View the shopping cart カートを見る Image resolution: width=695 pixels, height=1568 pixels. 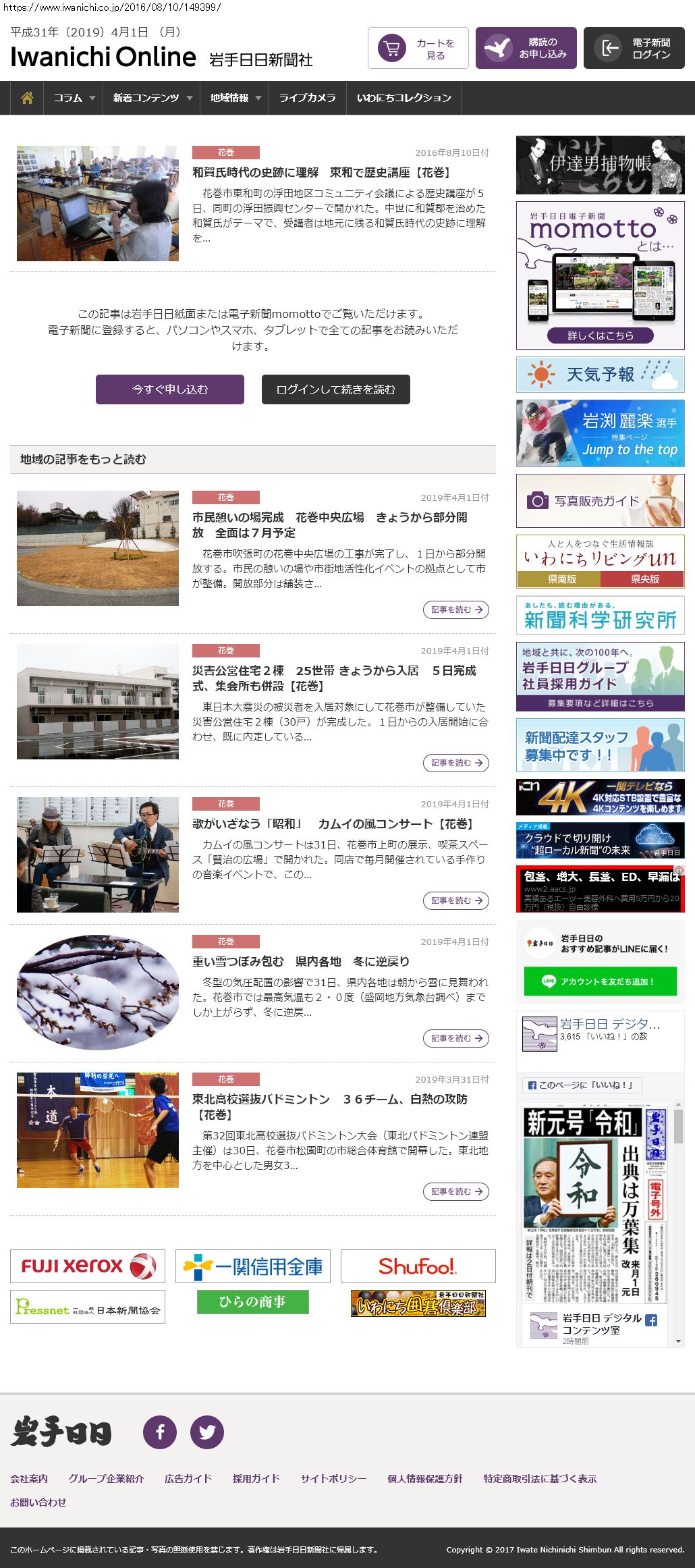(418, 48)
